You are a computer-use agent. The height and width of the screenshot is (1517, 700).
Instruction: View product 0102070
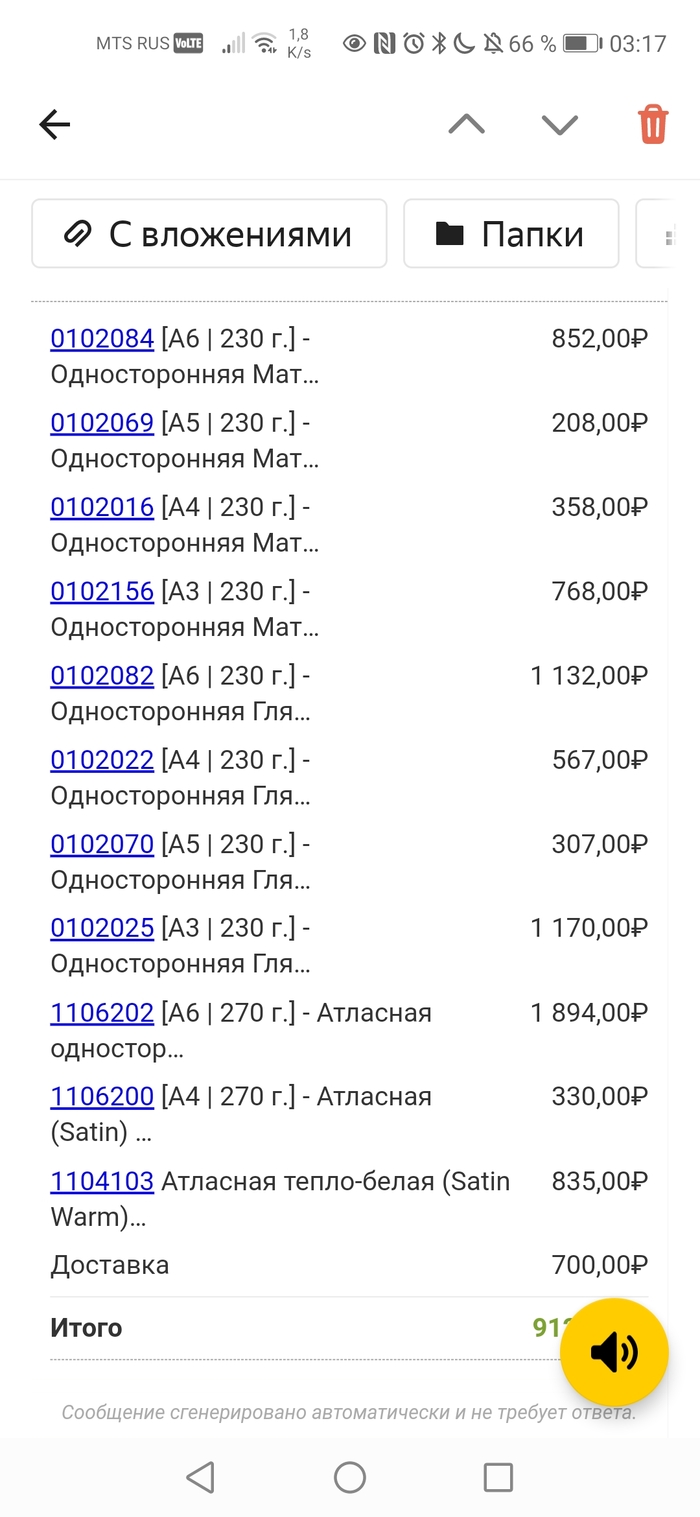tap(102, 844)
